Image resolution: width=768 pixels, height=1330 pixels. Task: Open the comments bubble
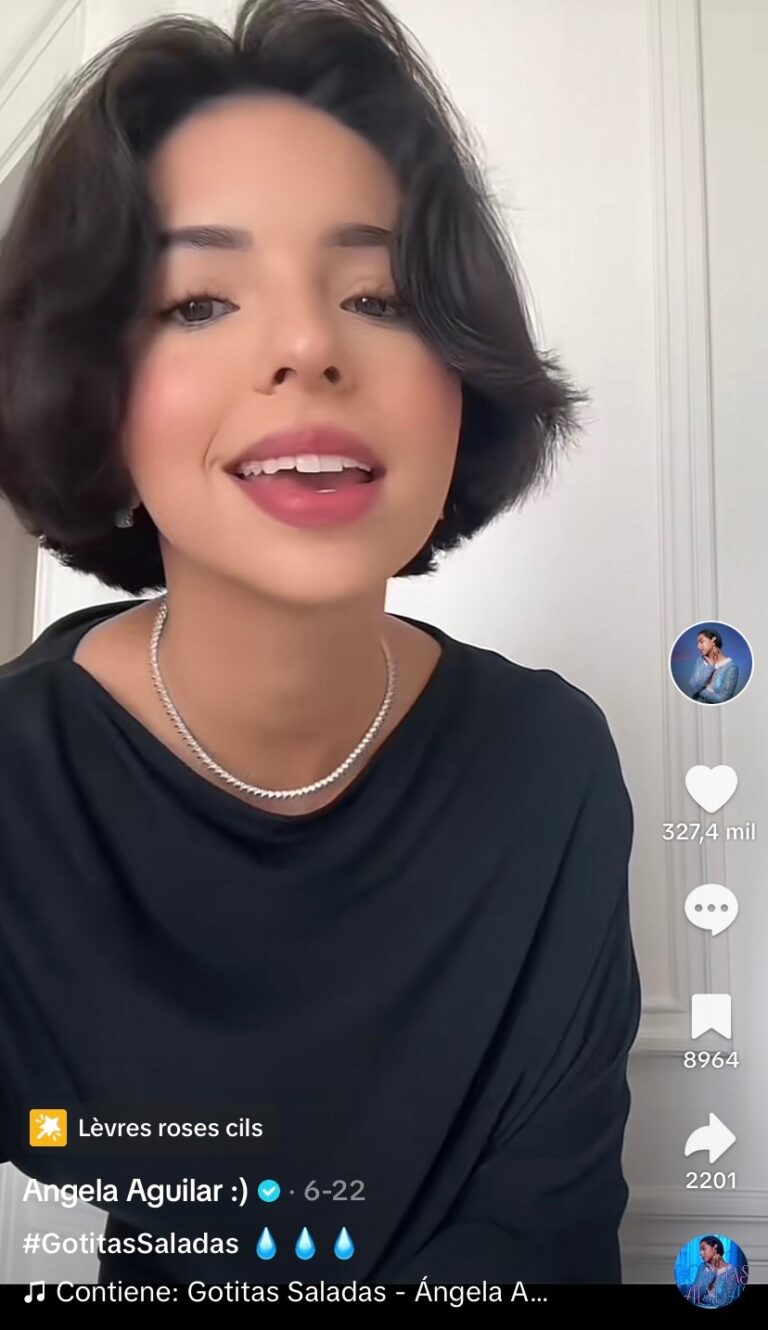coord(711,910)
